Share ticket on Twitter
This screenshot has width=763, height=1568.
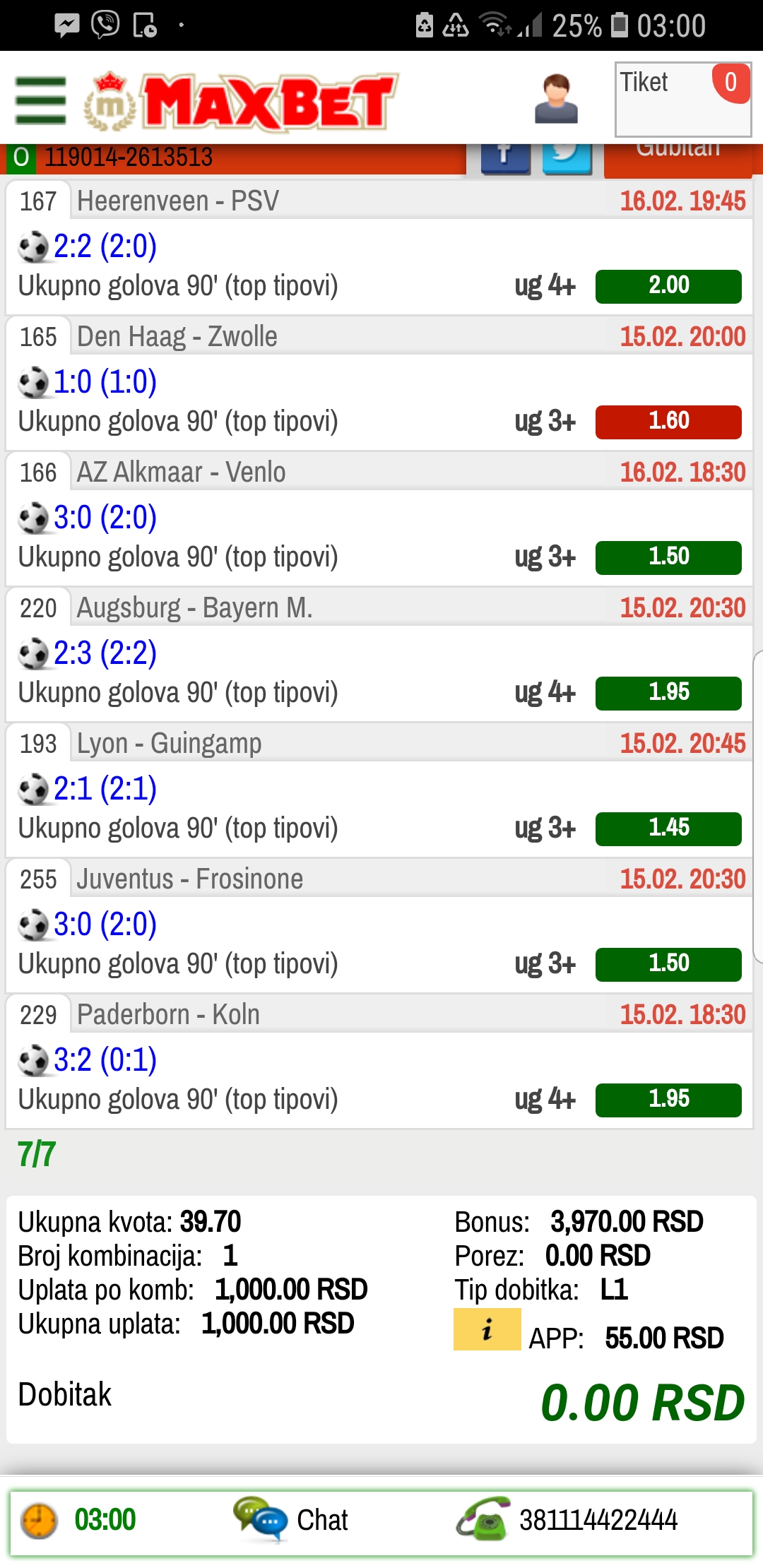[x=567, y=158]
